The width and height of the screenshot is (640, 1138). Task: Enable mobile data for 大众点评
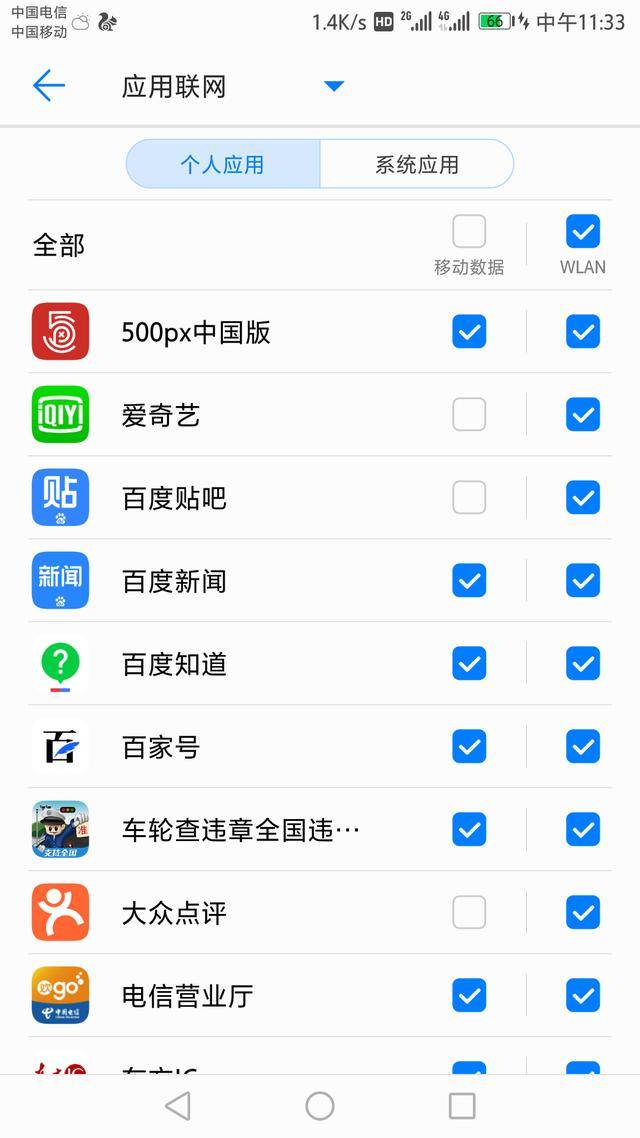pyautogui.click(x=469, y=912)
